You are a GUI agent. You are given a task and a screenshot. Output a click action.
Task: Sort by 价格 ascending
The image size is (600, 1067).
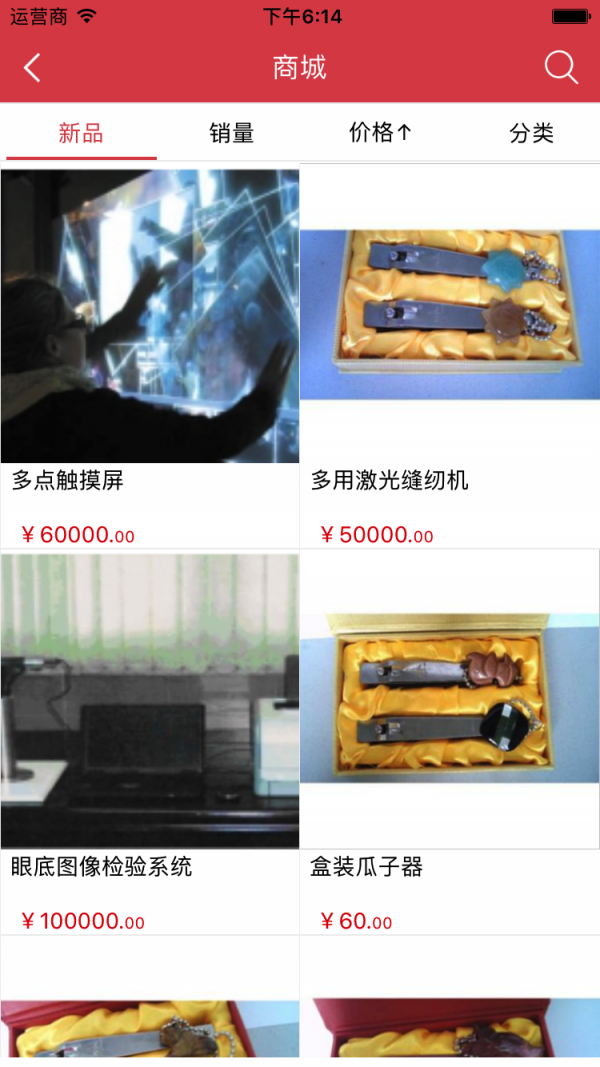tap(381, 133)
